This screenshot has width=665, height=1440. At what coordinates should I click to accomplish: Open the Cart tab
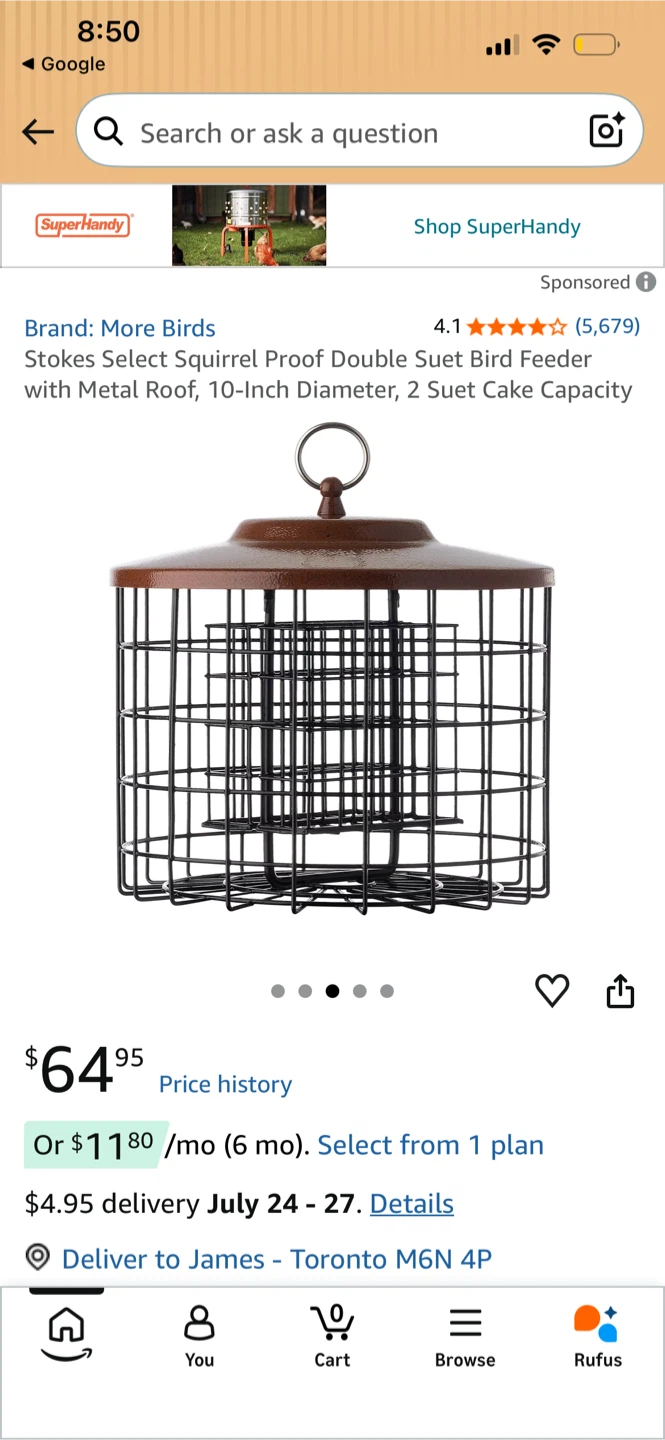click(332, 1336)
